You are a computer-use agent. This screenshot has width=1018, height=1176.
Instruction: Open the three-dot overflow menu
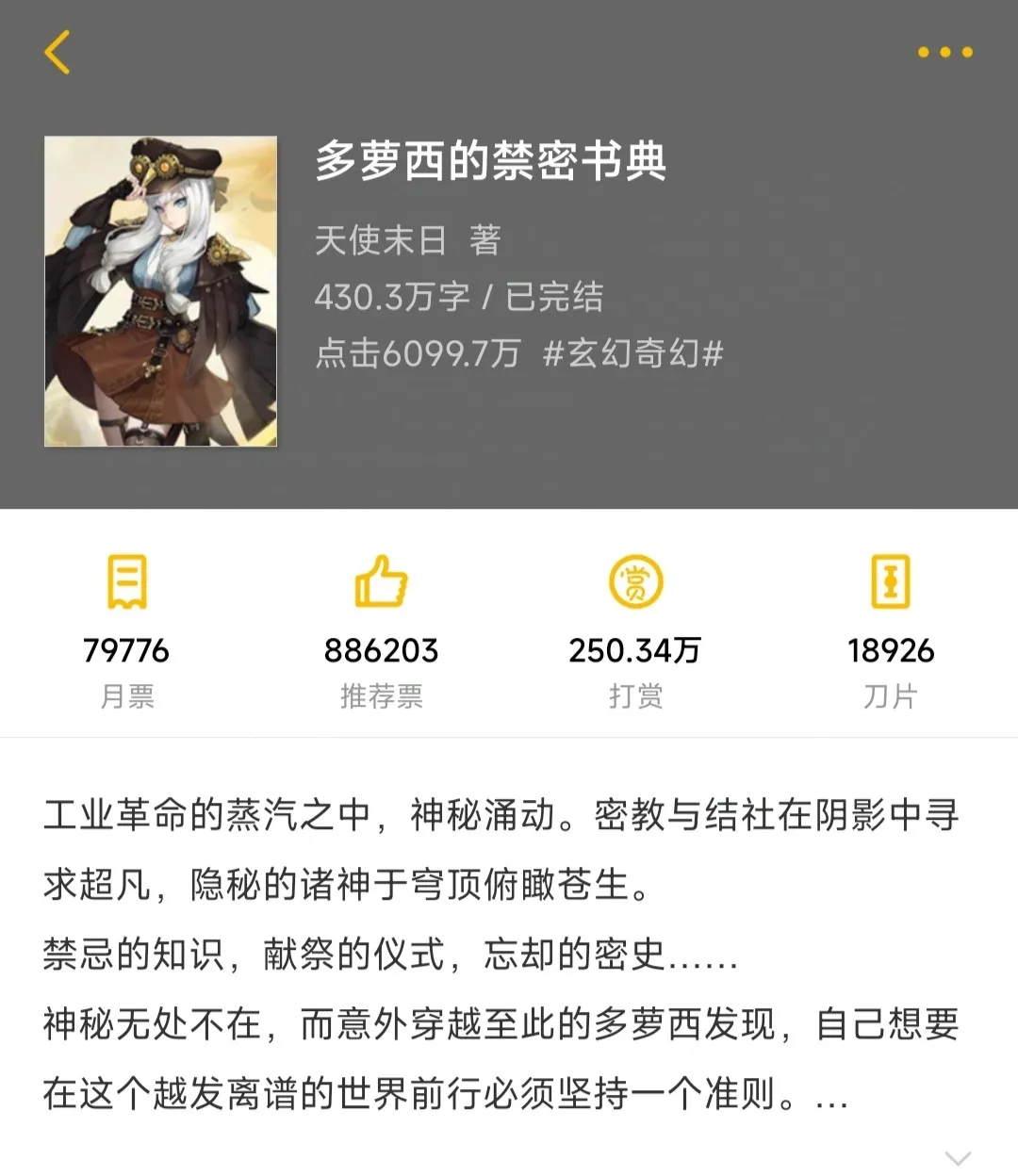944,52
